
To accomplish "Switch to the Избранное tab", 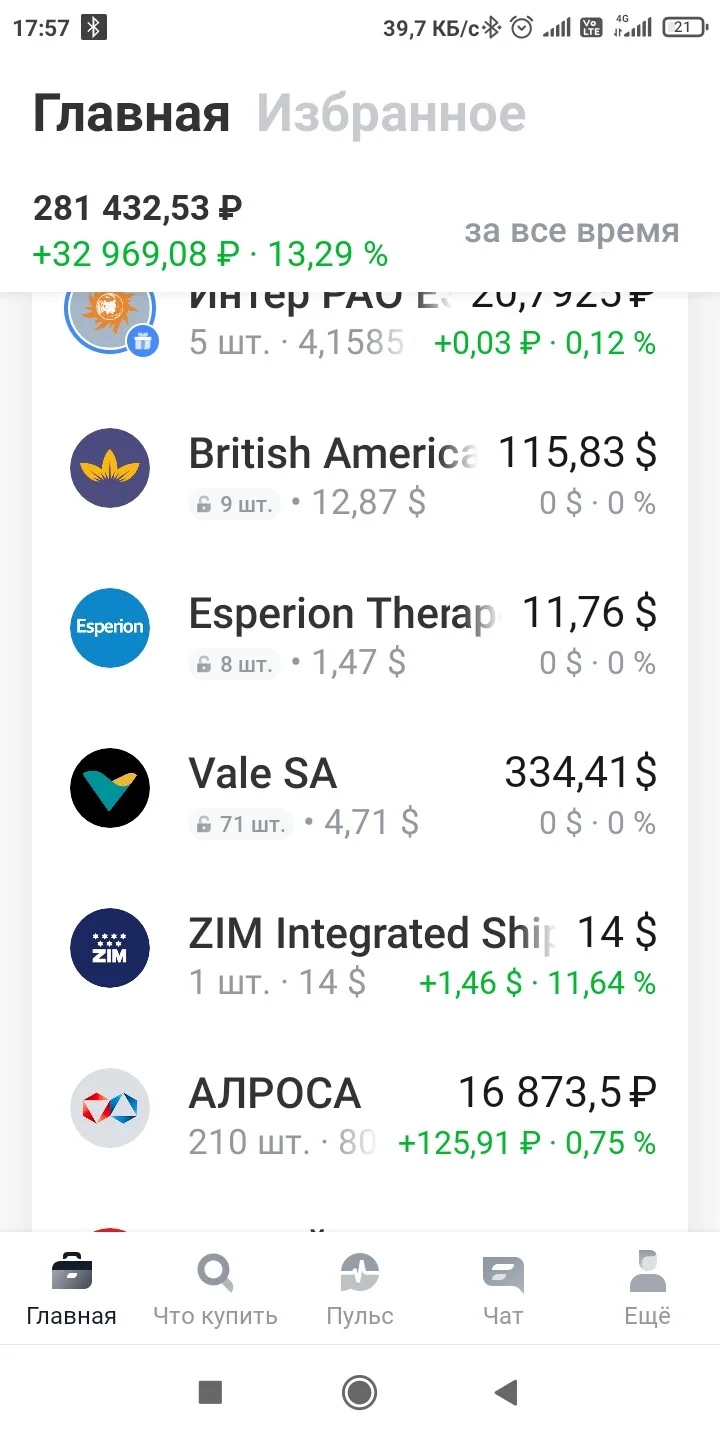I will click(x=391, y=114).
